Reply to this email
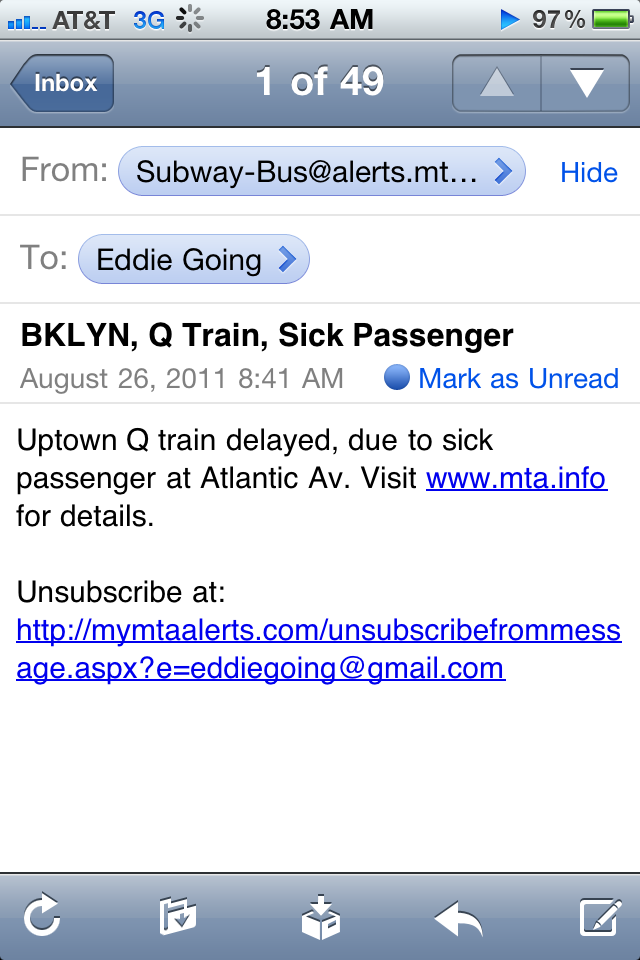This screenshot has width=640, height=960. (459, 916)
